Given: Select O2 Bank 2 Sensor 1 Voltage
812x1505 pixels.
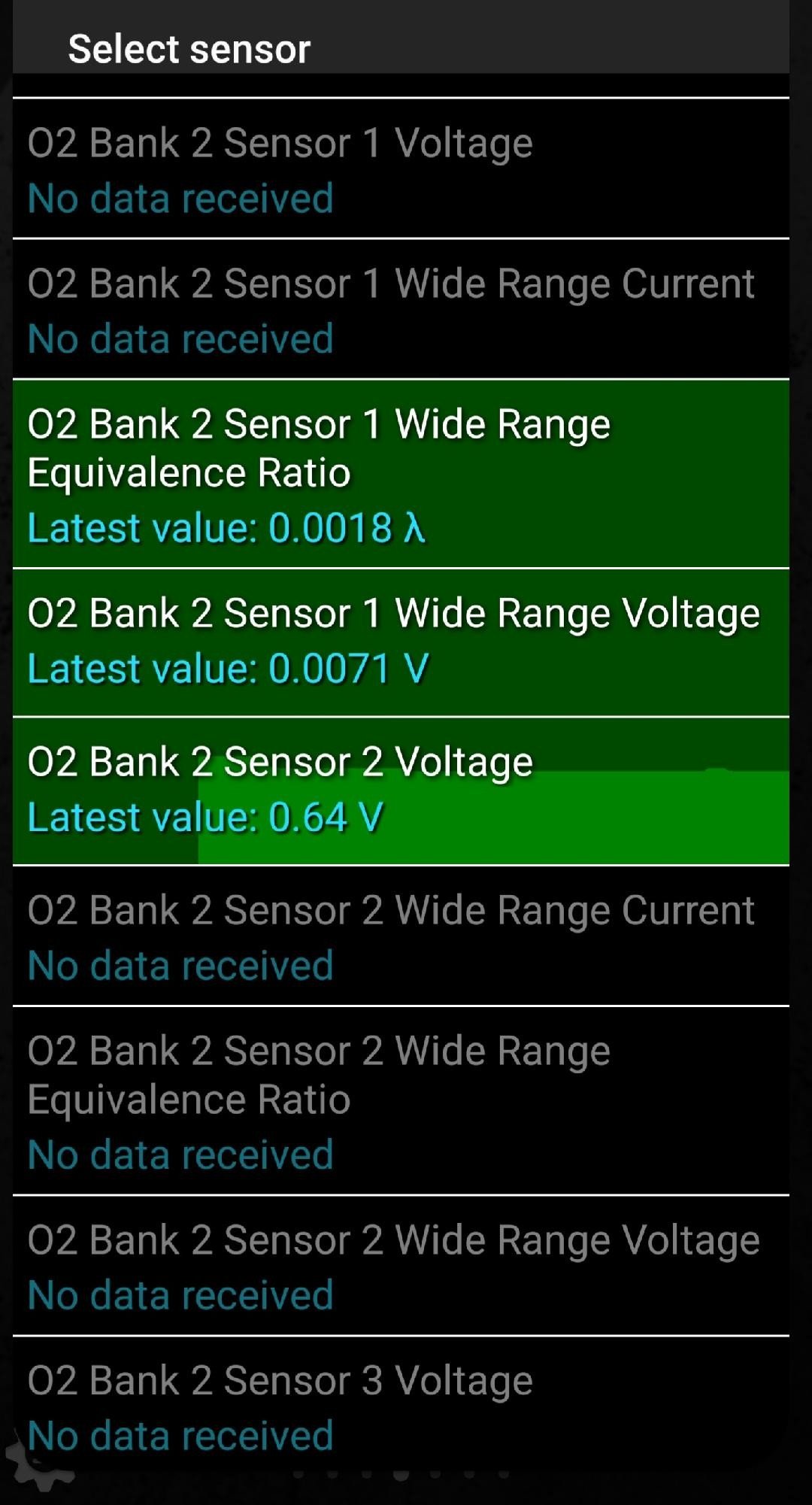Looking at the screenshot, I should (x=401, y=169).
